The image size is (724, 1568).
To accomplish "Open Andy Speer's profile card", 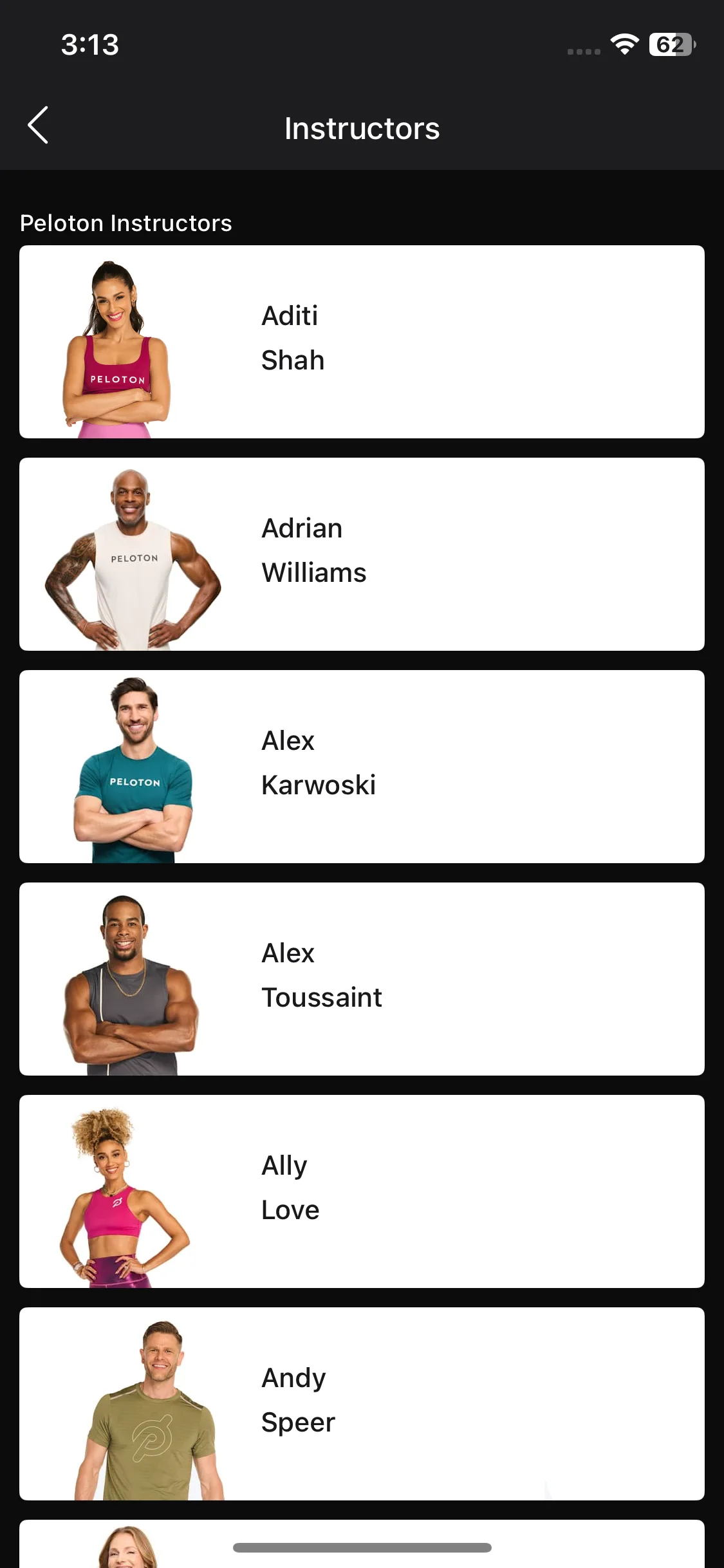I will point(362,1404).
